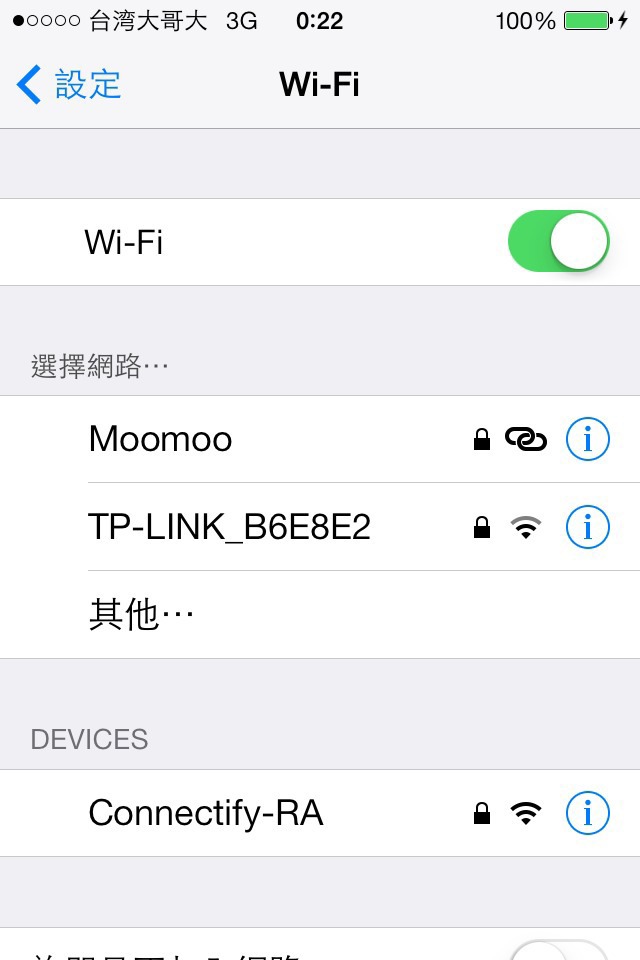
Task: Go back to 設定 settings
Action: coord(70,85)
